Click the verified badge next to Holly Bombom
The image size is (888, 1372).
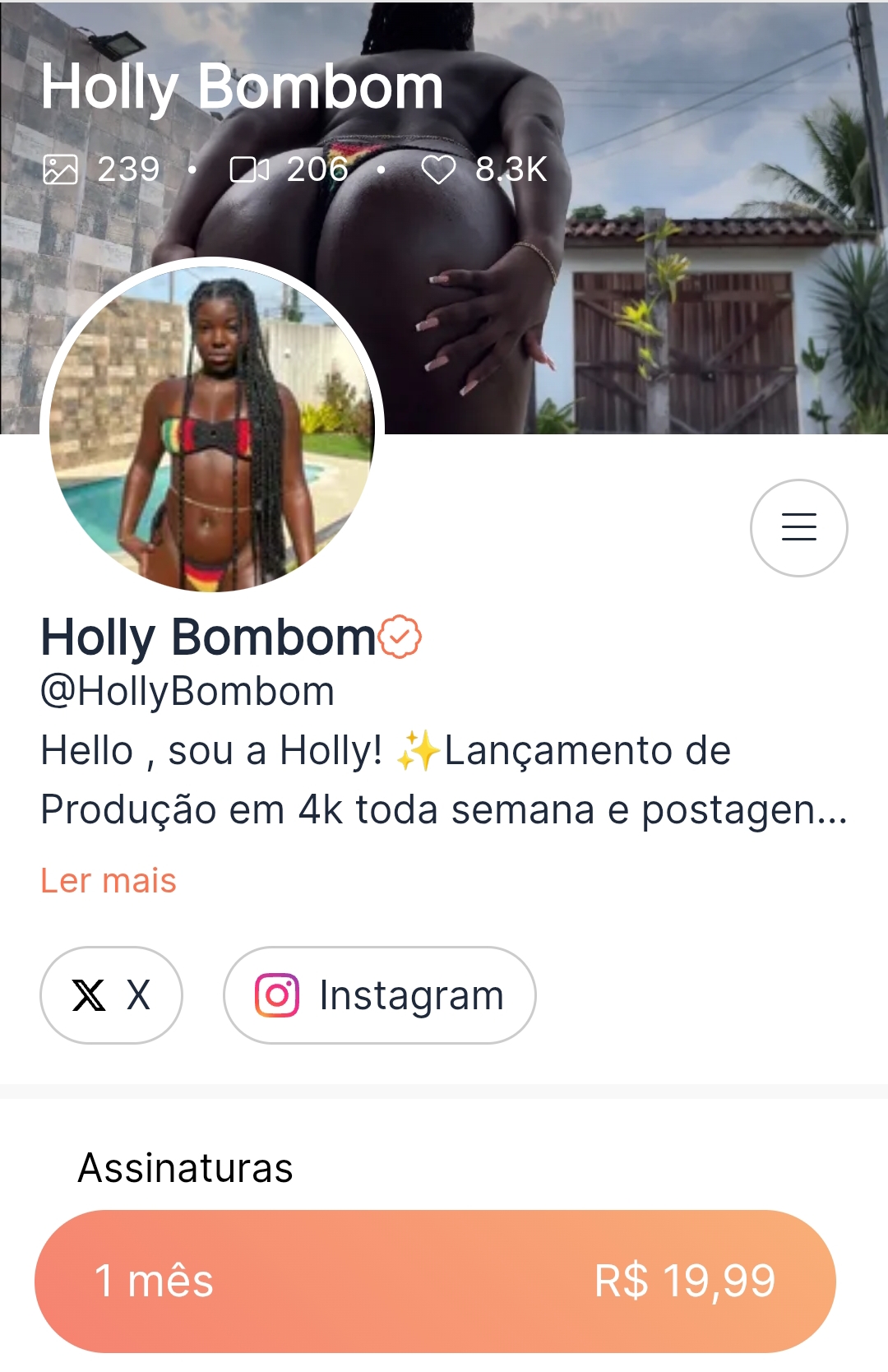pyautogui.click(x=398, y=637)
